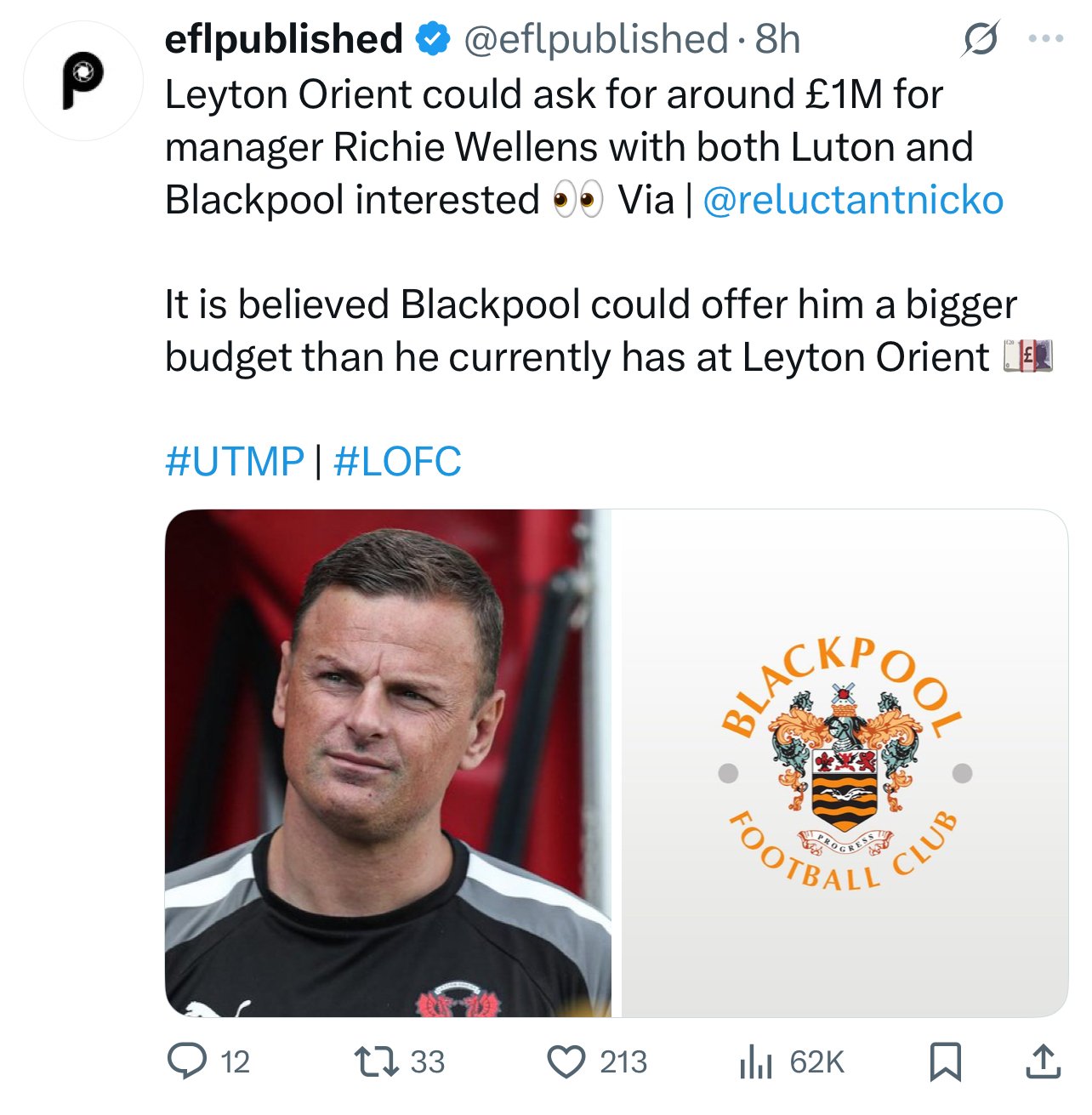Share this post
Image resolution: width=1092 pixels, height=1115 pixels.
(x=1043, y=1061)
